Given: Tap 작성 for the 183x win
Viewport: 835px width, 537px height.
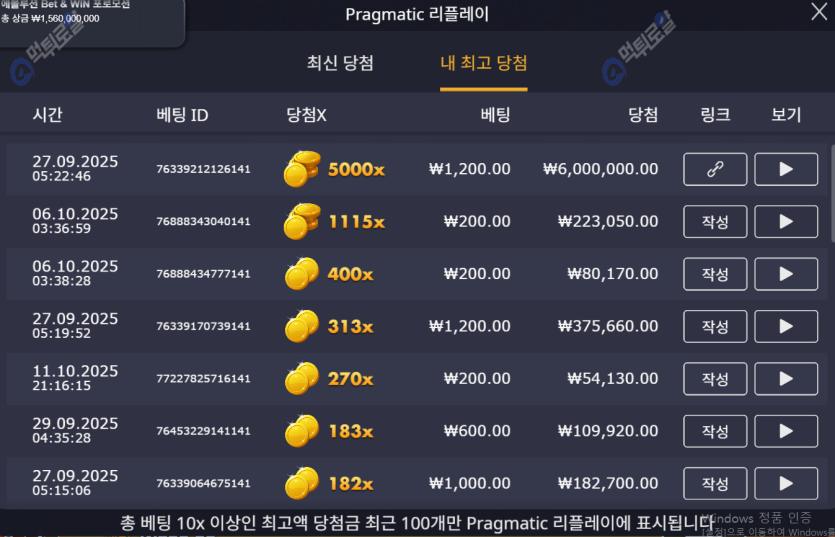Looking at the screenshot, I should [715, 431].
